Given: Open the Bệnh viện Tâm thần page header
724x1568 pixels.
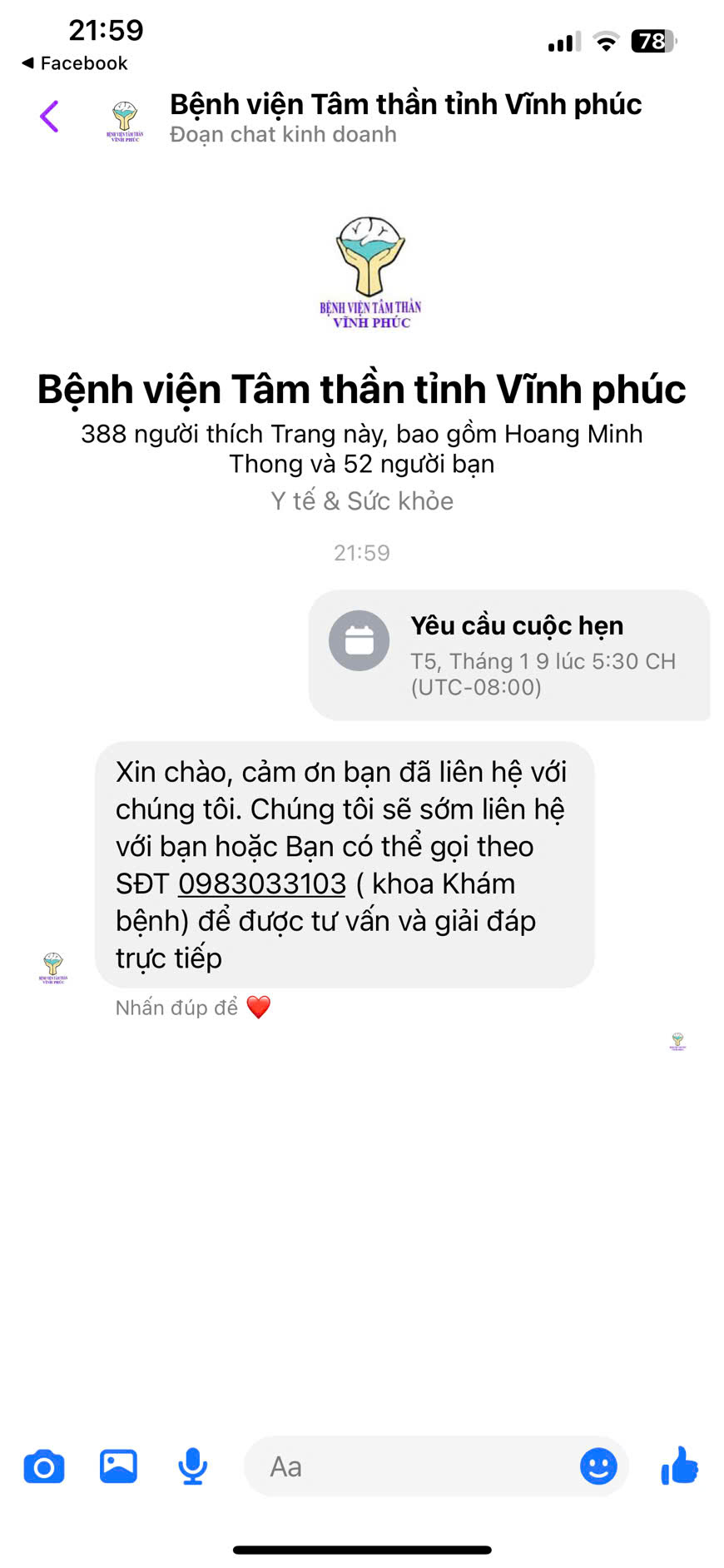Looking at the screenshot, I should pos(404,117).
